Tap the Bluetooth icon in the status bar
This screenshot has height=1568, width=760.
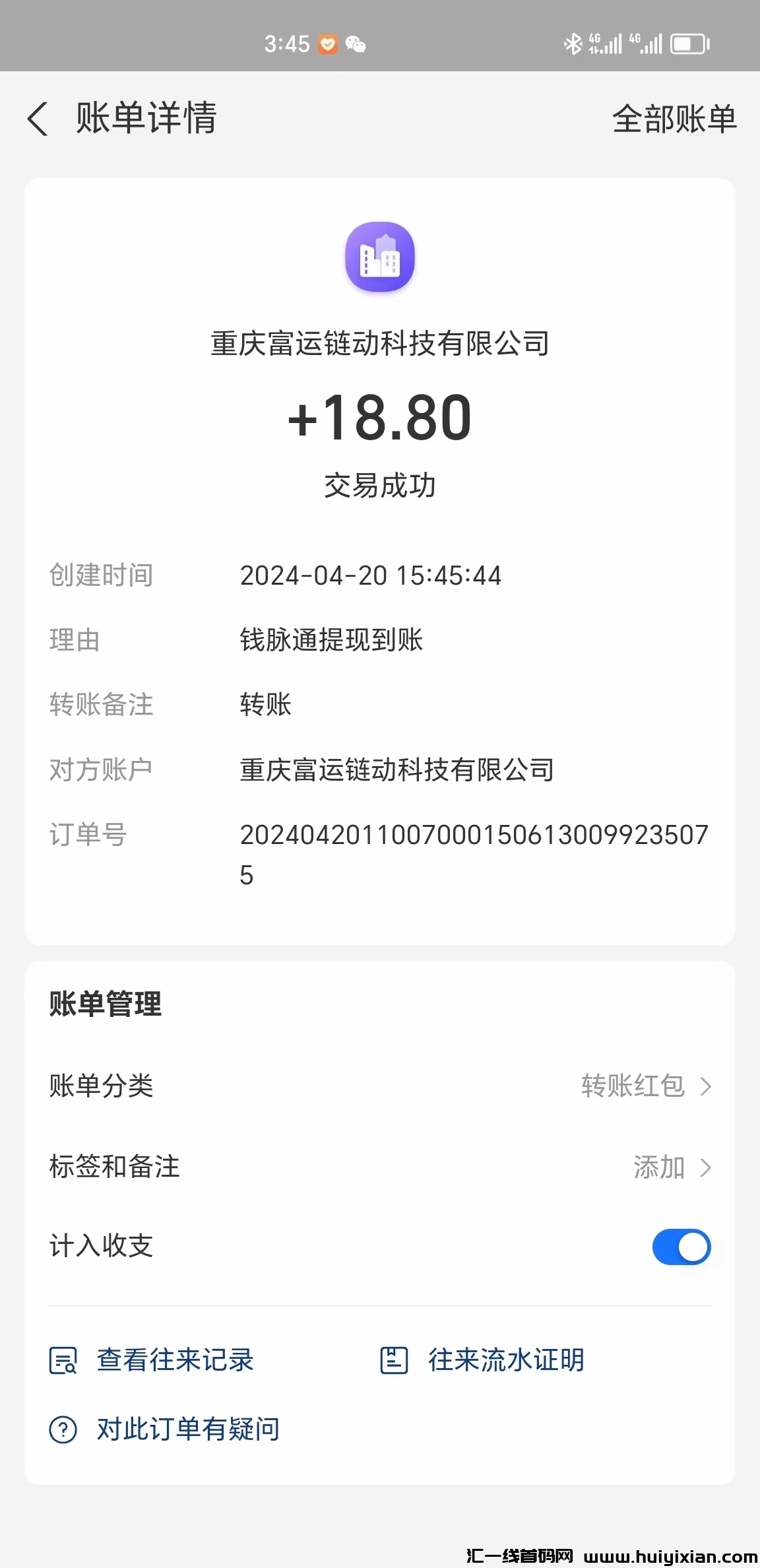(573, 44)
